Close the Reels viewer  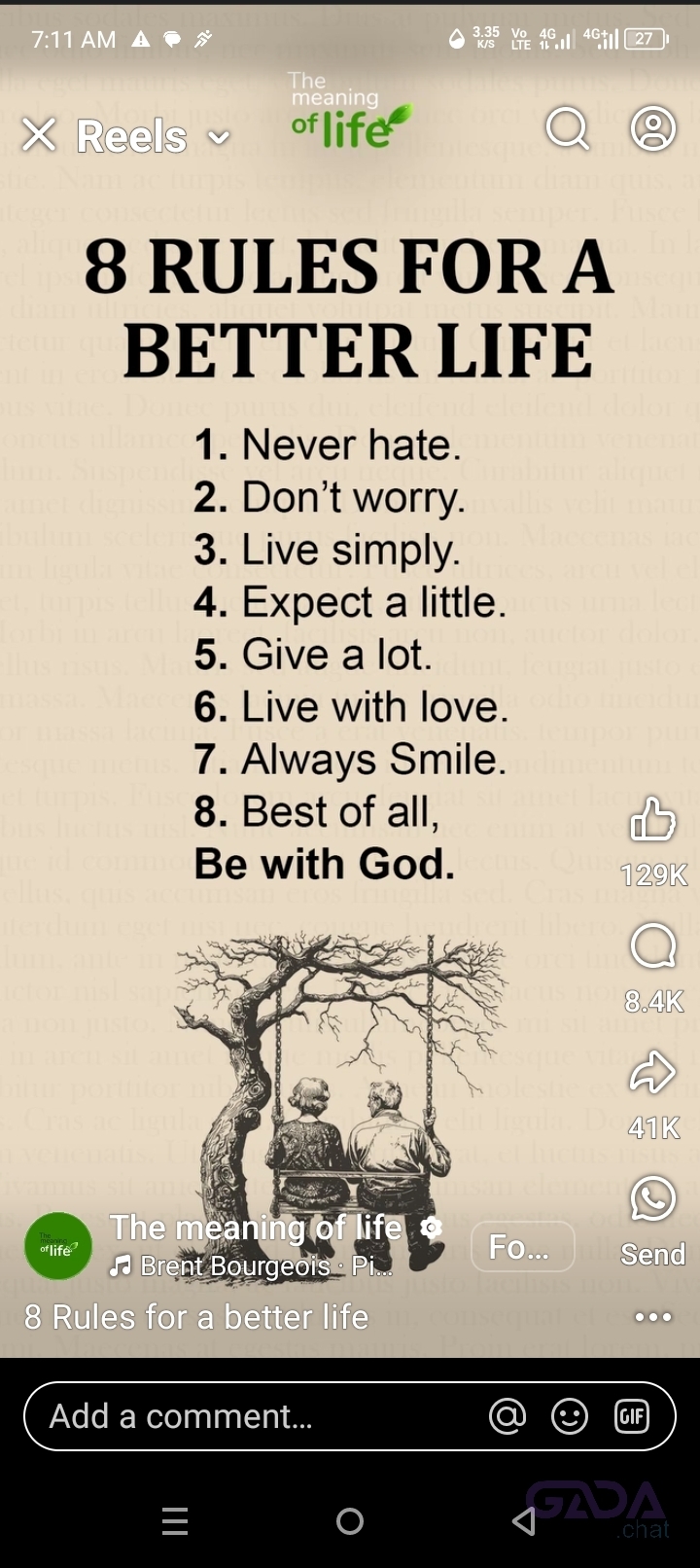coord(39,135)
